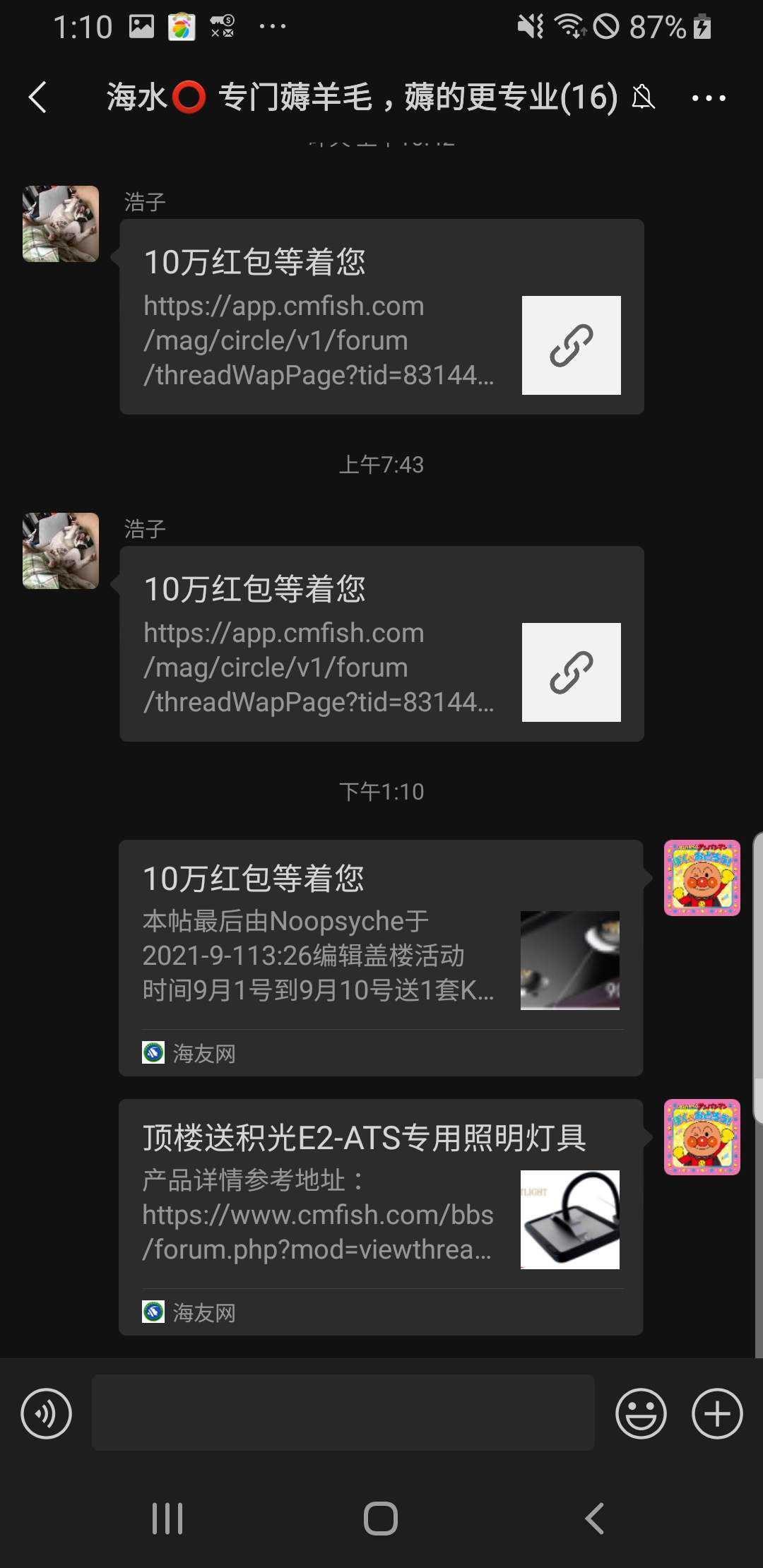The height and width of the screenshot is (1568, 763).
Task: Open the emoji sticker panel
Action: point(641,1413)
